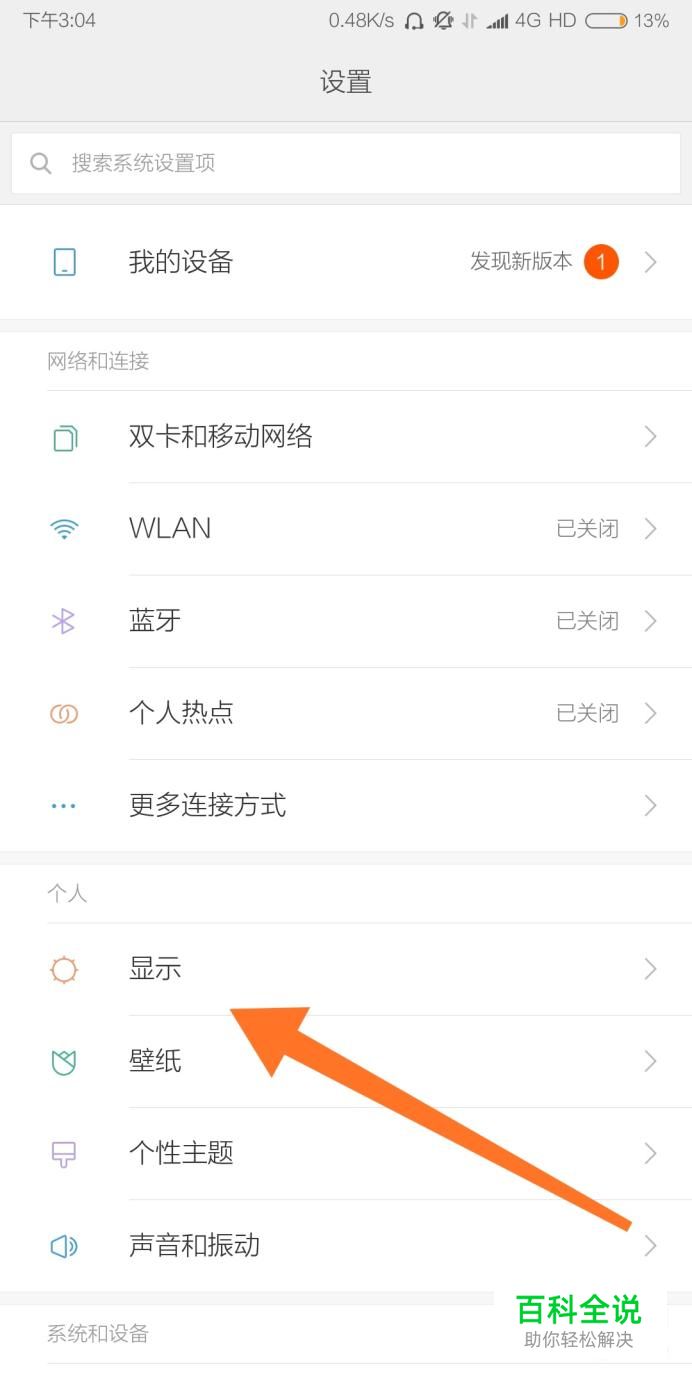The width and height of the screenshot is (692, 1384).
Task: Open 更多连接方式
Action: pyautogui.click(x=346, y=805)
